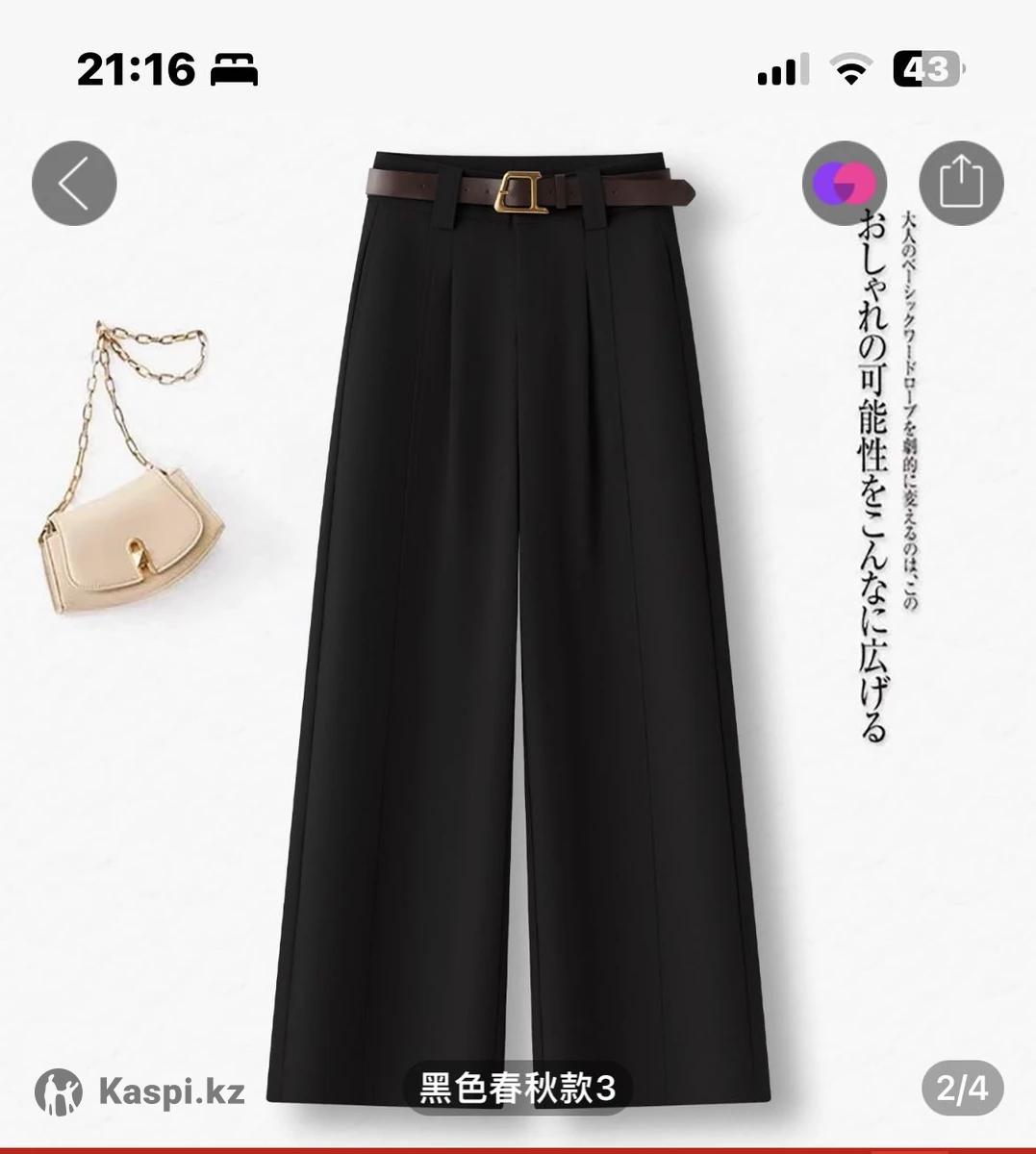Go back to the previous page
This screenshot has width=1036, height=1154.
pos(74,183)
